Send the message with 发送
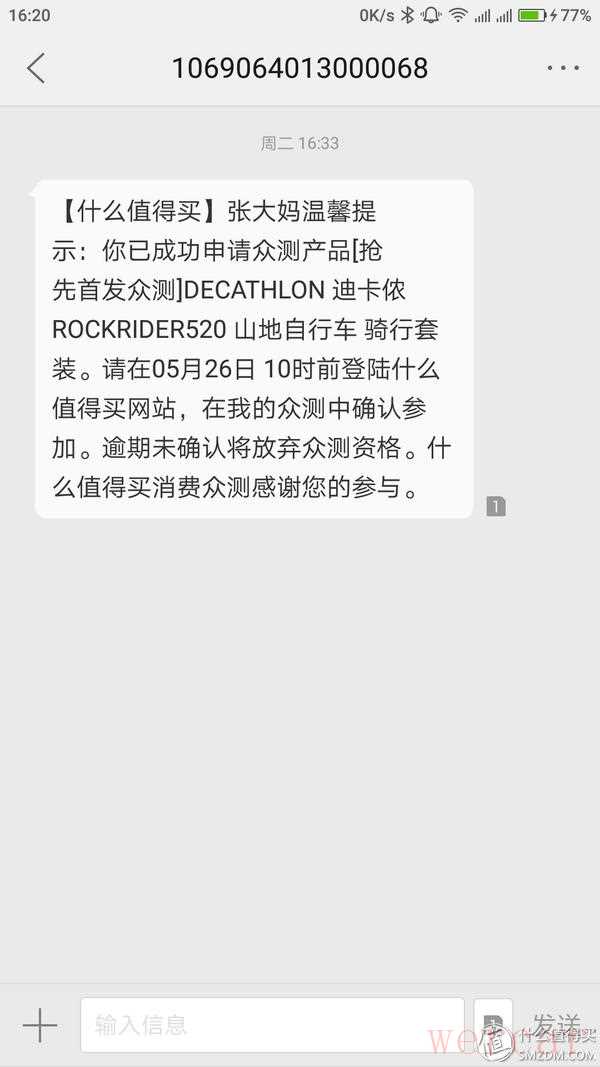This screenshot has width=600, height=1067. coord(556,1023)
